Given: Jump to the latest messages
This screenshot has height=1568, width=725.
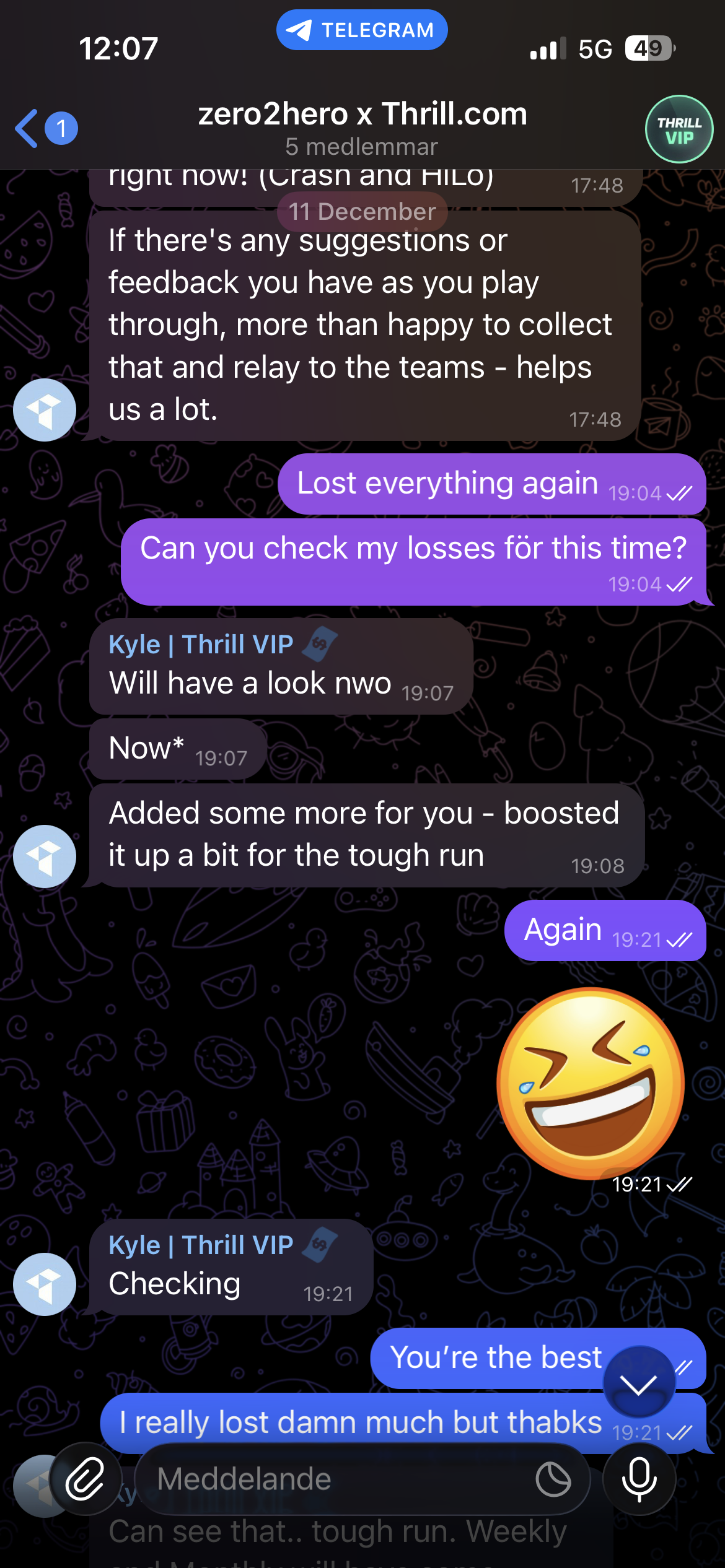Looking at the screenshot, I should 639,1382.
